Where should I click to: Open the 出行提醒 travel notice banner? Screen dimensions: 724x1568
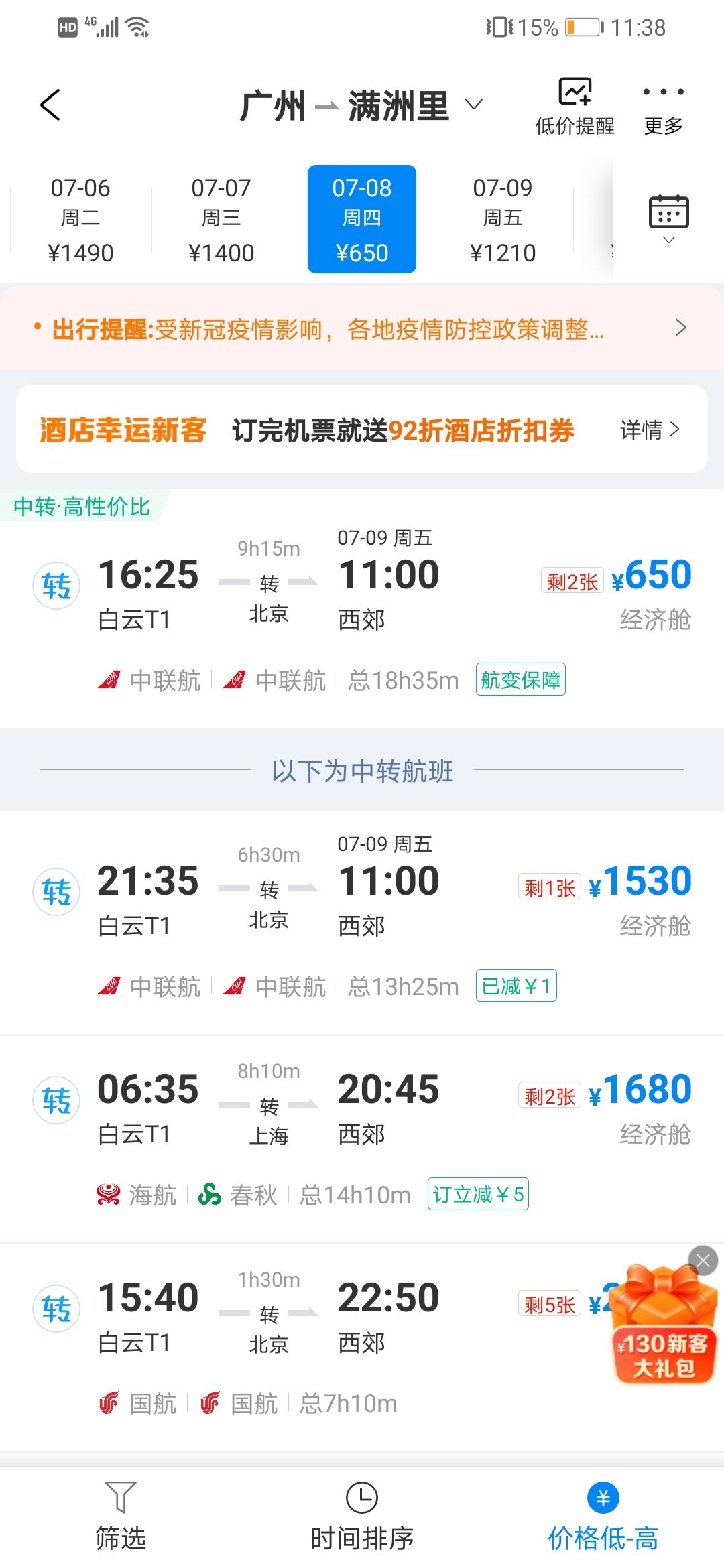[x=362, y=328]
